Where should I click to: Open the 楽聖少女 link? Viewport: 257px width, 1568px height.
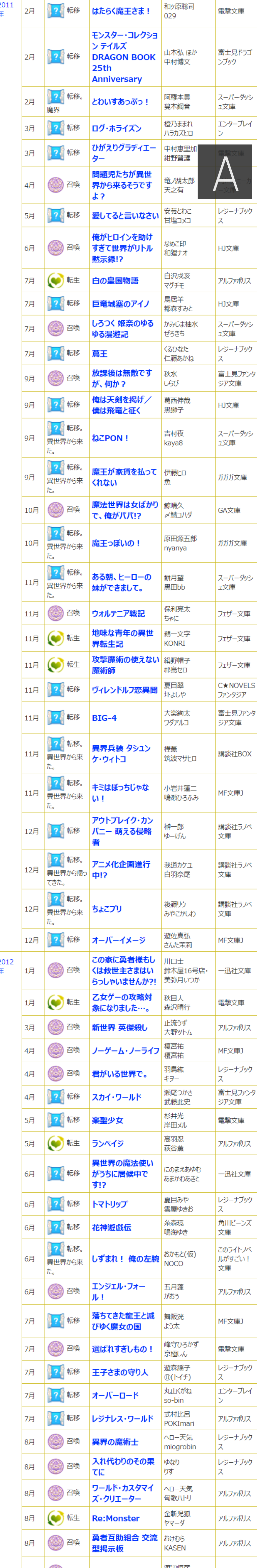pos(108,1120)
